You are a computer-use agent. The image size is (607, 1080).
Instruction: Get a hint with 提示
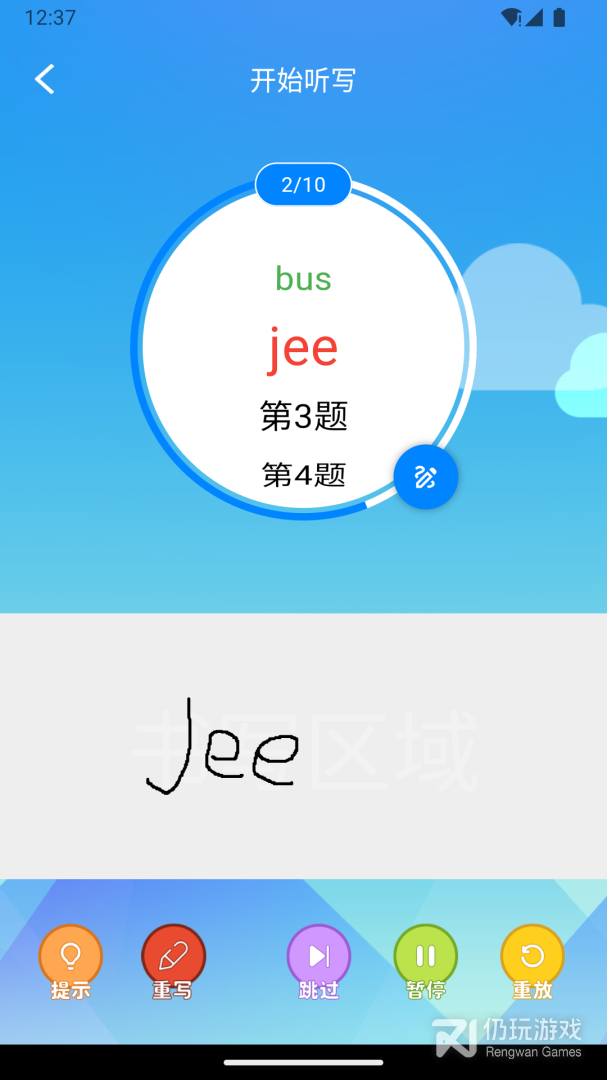70,958
